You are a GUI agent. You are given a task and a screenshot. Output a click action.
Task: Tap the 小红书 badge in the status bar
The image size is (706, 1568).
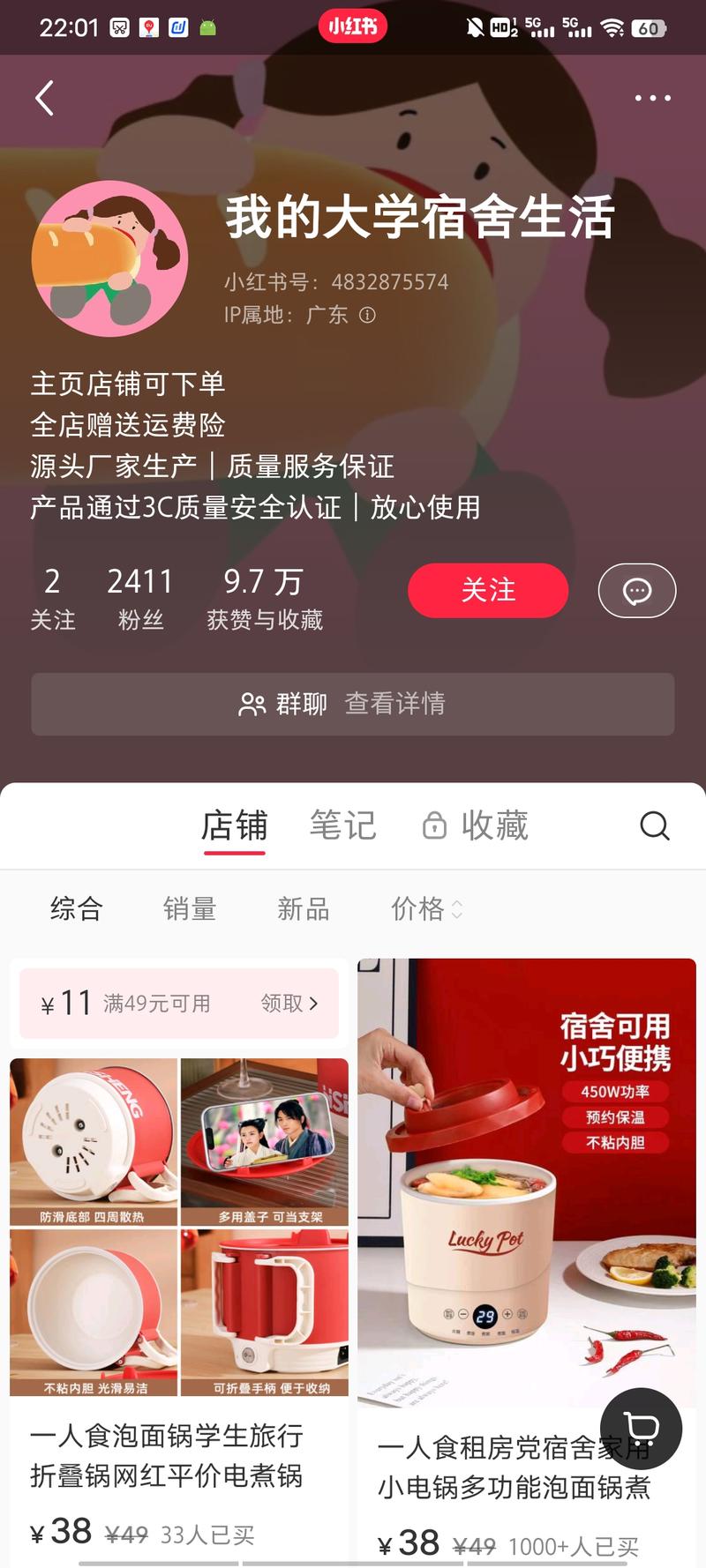(352, 26)
